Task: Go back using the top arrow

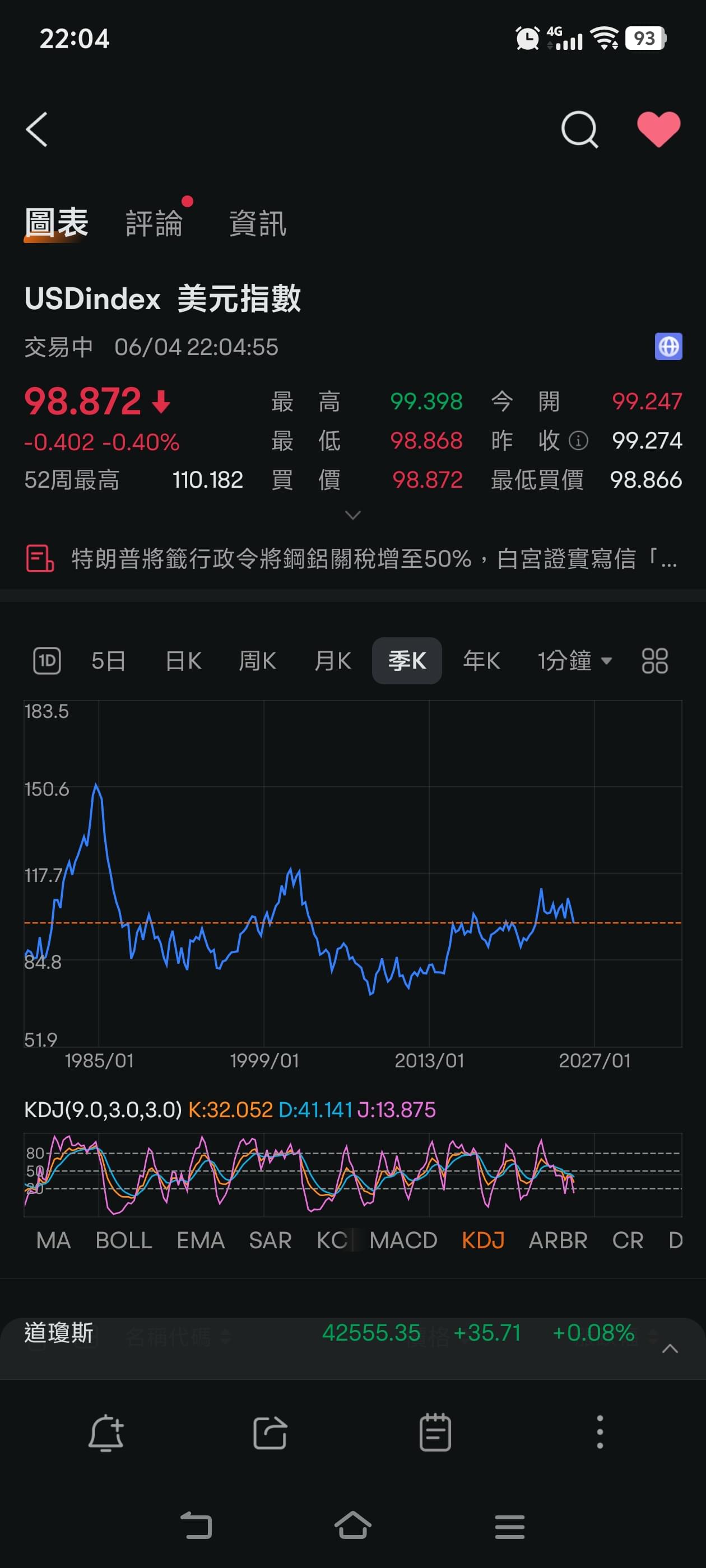Action: point(36,129)
